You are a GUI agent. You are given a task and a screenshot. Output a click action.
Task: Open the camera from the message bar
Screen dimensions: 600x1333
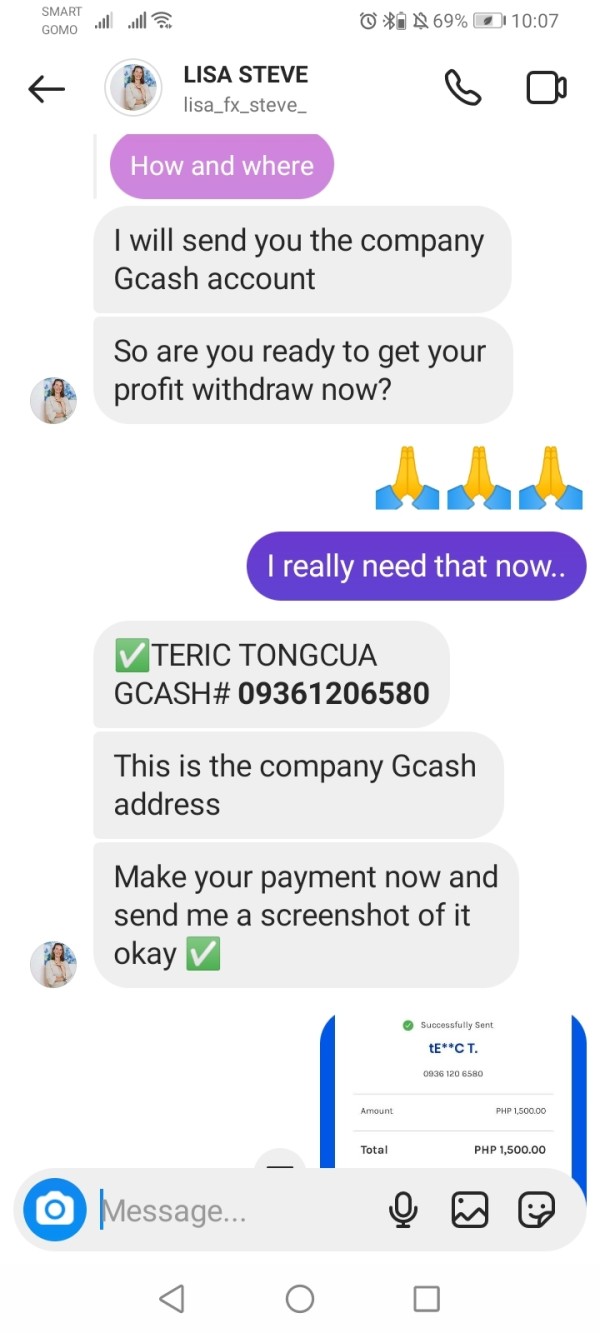(54, 1211)
